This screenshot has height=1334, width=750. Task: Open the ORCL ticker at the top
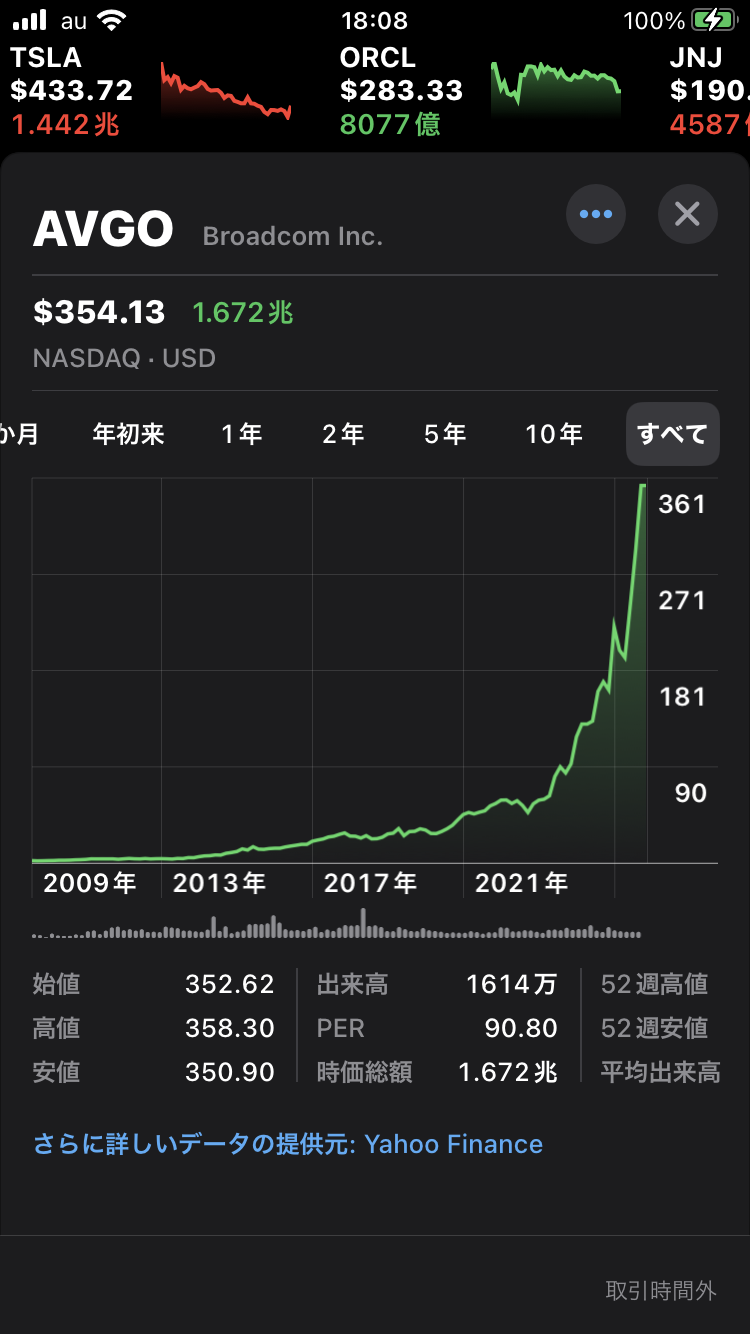401,90
